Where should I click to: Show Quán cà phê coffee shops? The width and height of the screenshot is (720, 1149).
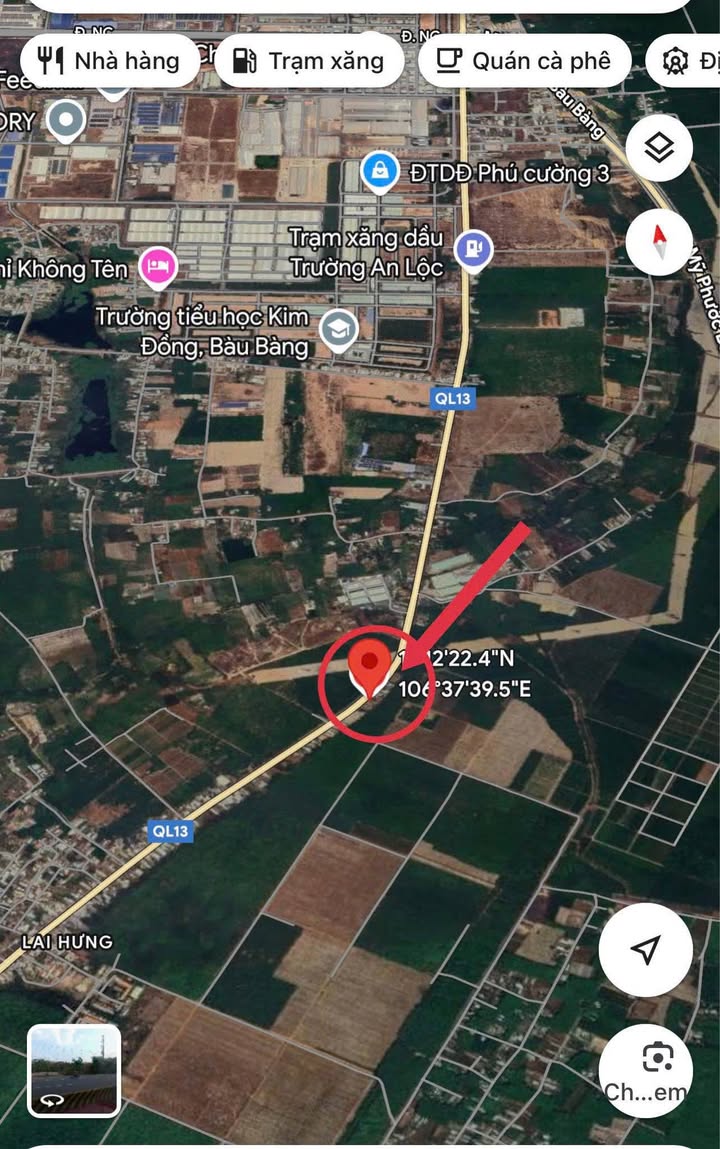click(x=524, y=61)
